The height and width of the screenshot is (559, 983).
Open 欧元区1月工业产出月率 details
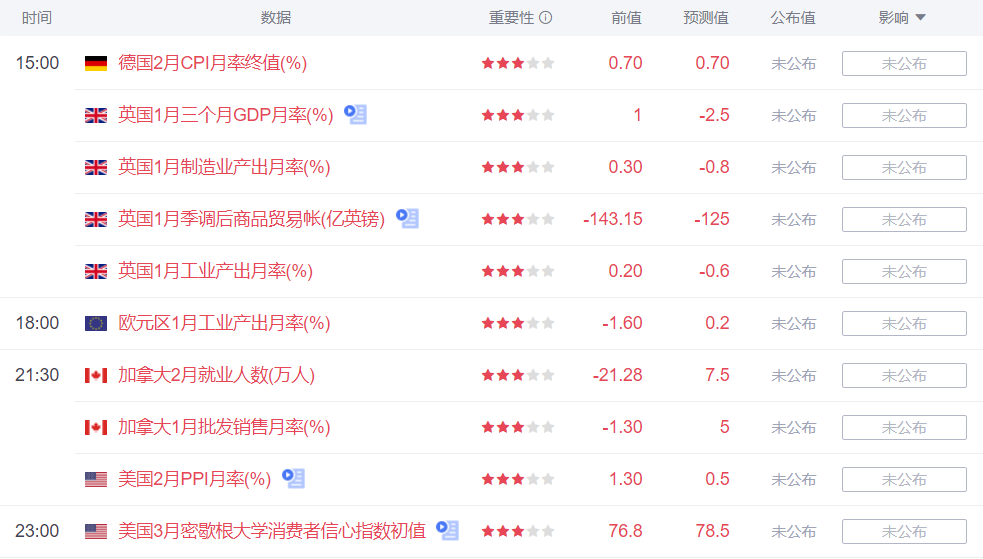(x=224, y=323)
